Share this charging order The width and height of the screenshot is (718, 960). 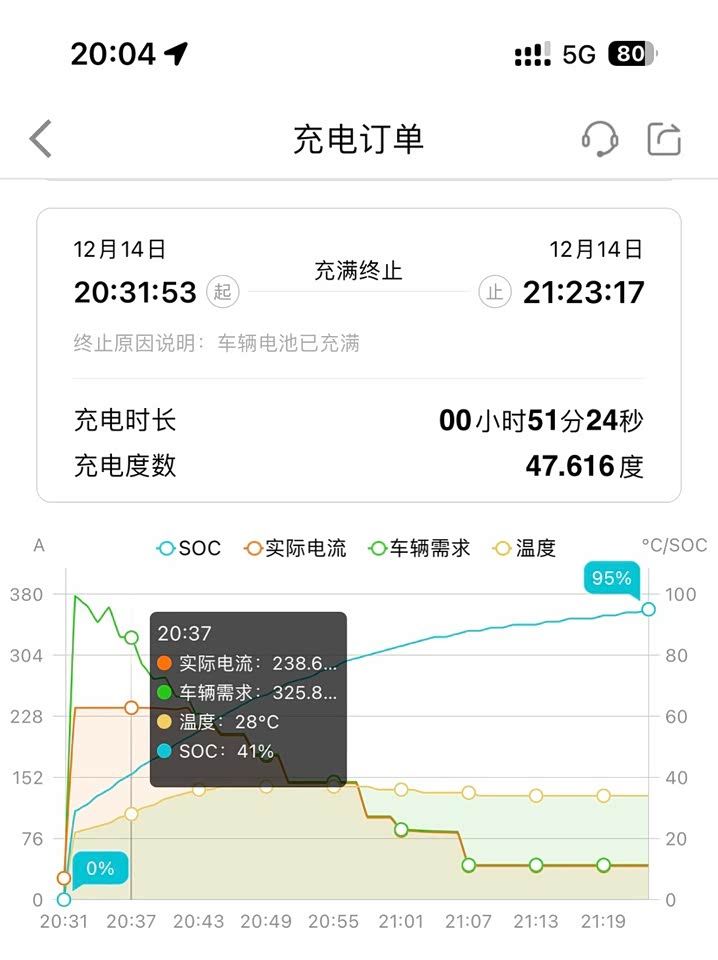[664, 139]
